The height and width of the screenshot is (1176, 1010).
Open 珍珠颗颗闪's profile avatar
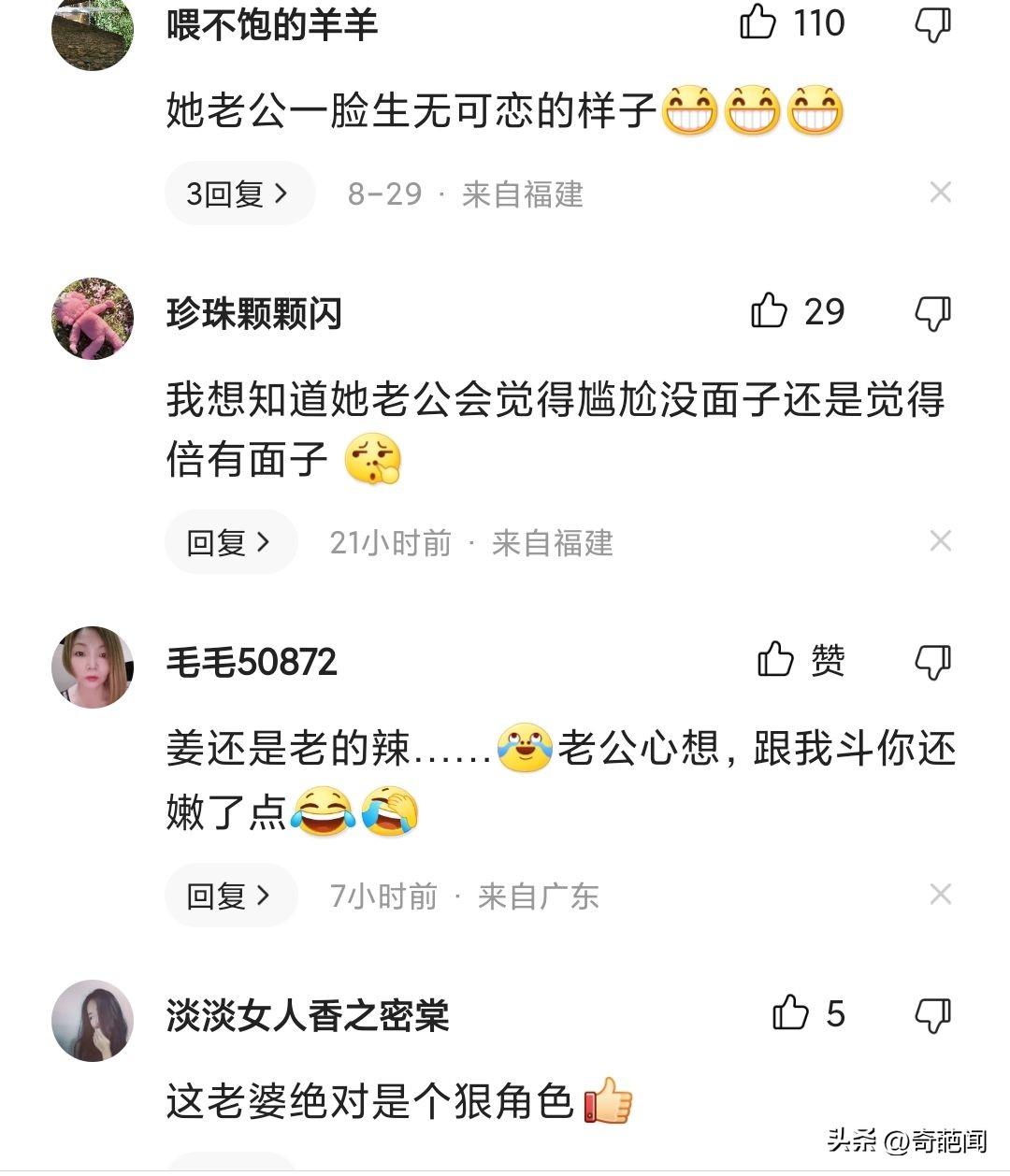coord(93,318)
